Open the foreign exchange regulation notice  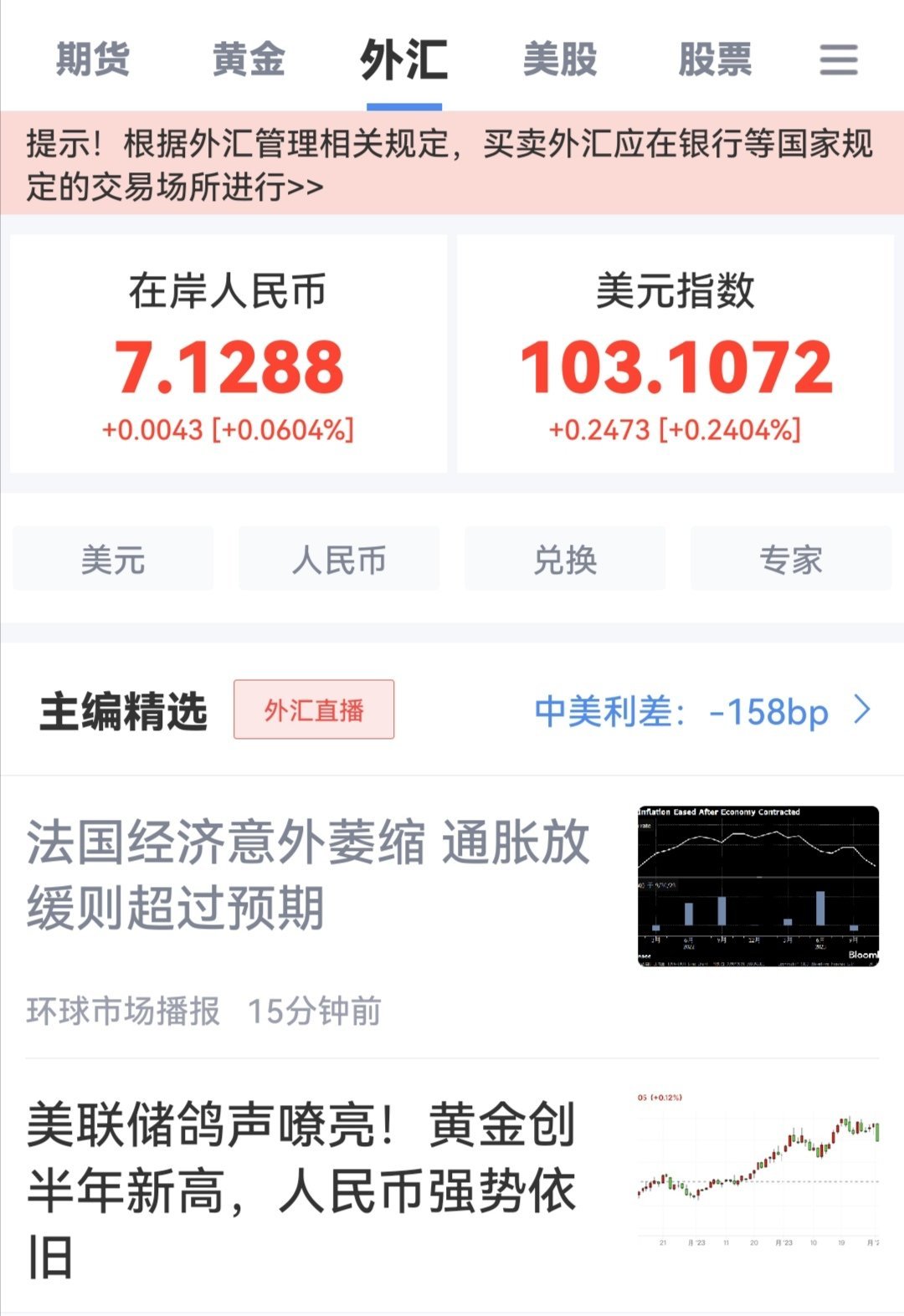(x=450, y=164)
